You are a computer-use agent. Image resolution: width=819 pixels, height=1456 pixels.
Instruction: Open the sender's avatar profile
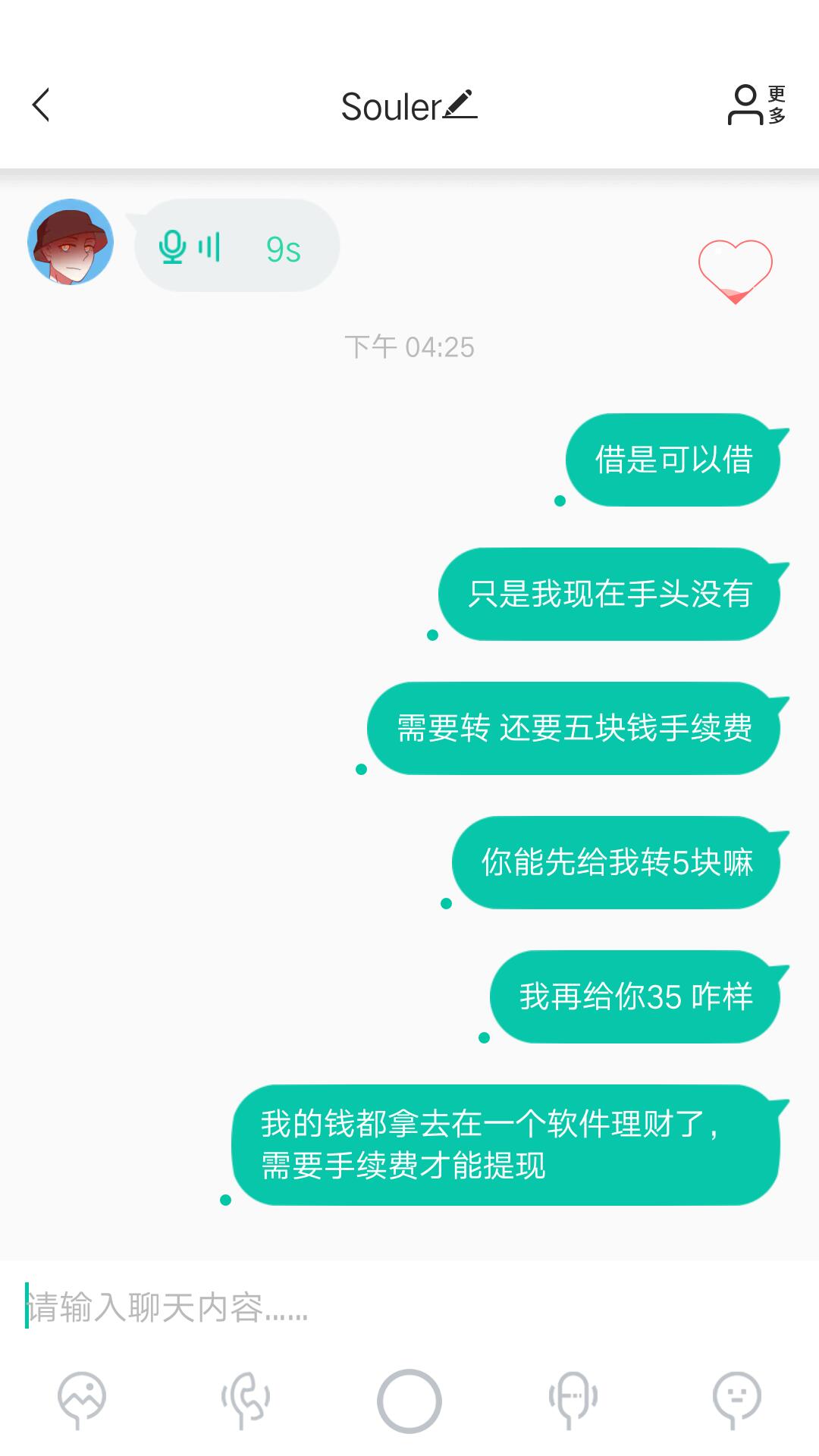(x=71, y=242)
